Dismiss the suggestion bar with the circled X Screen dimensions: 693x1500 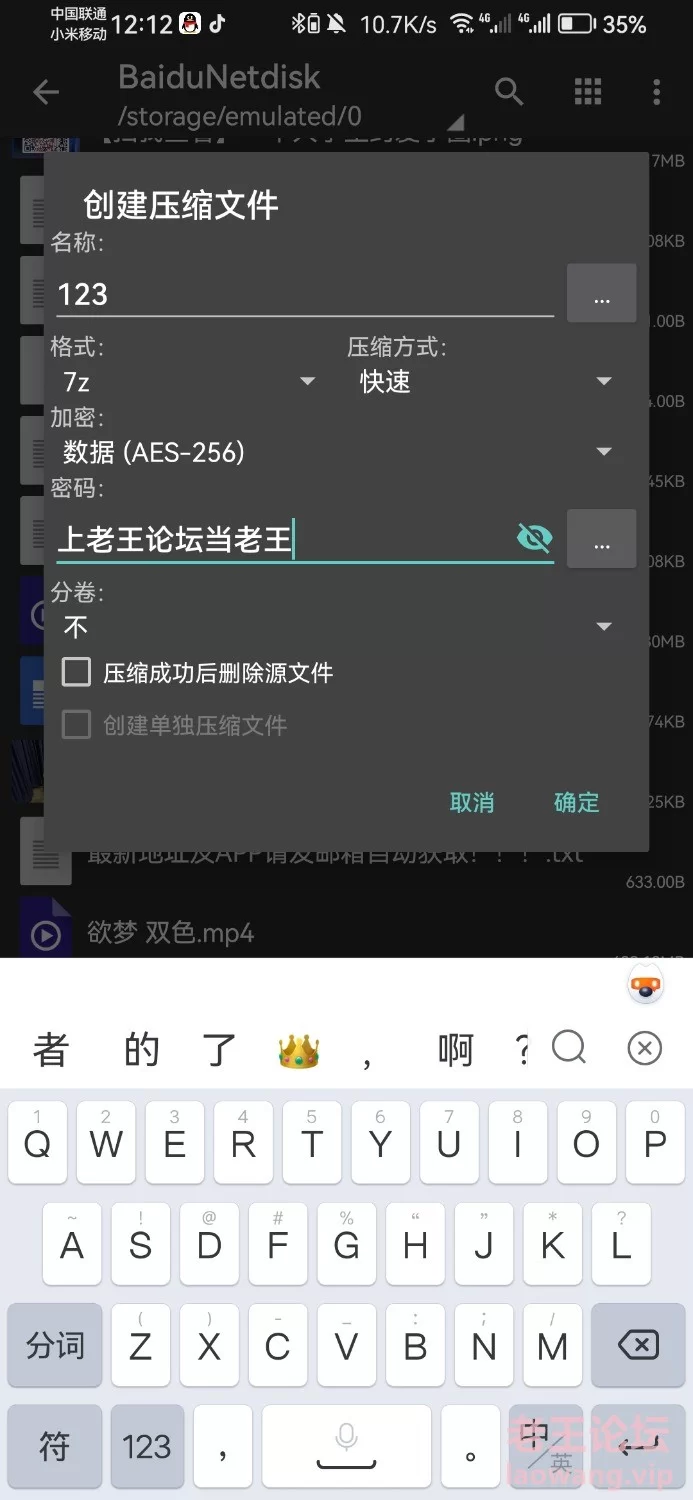coord(644,1048)
